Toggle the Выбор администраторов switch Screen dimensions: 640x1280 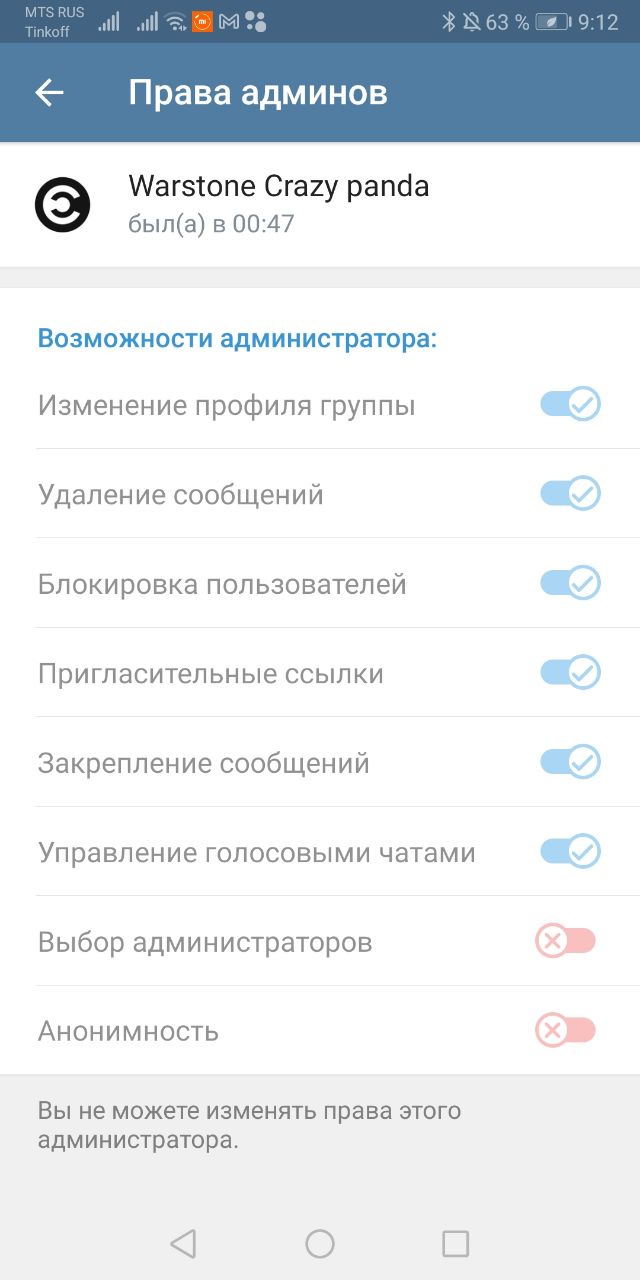566,941
